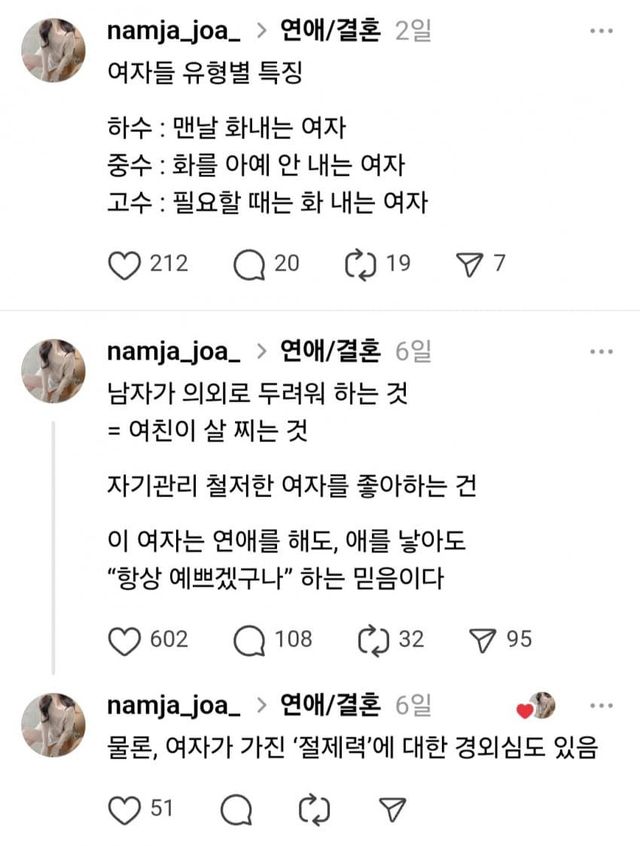The image size is (640, 846).
Task: Open comments on the 여자들 유형별 특징 post
Action: pyautogui.click(x=248, y=264)
